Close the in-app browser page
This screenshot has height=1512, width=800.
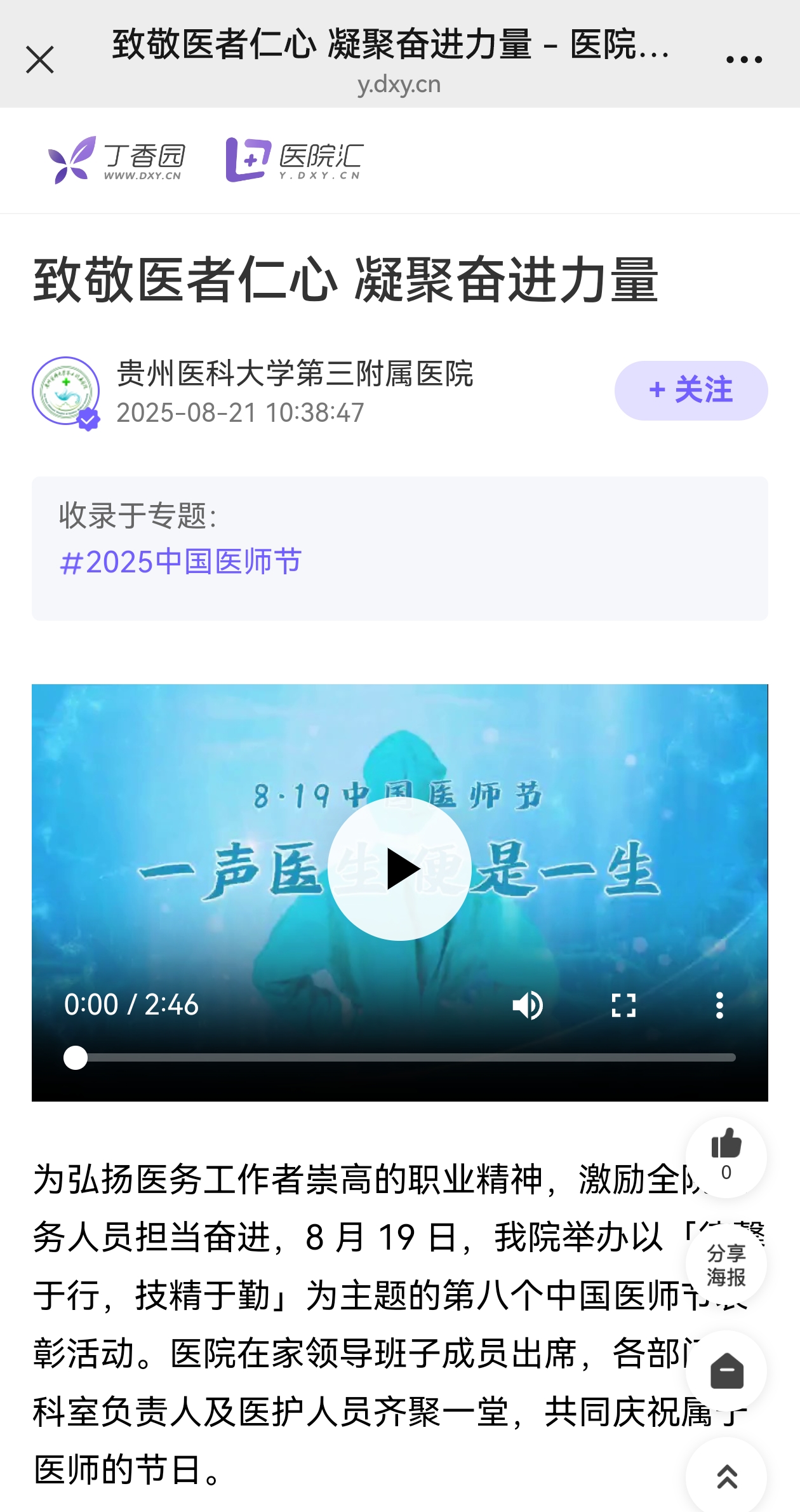40,60
